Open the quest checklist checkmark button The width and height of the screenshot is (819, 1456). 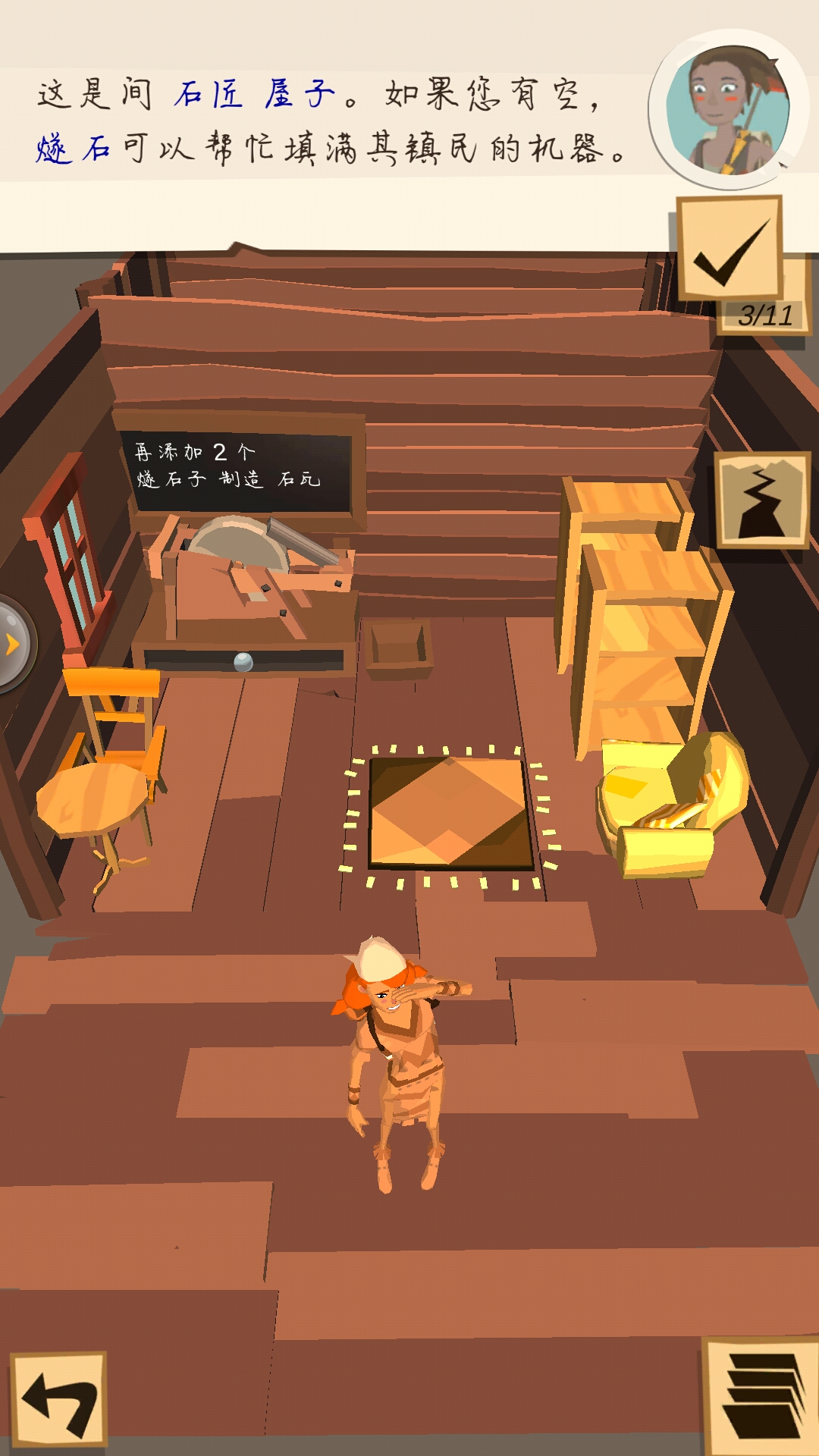(x=730, y=248)
